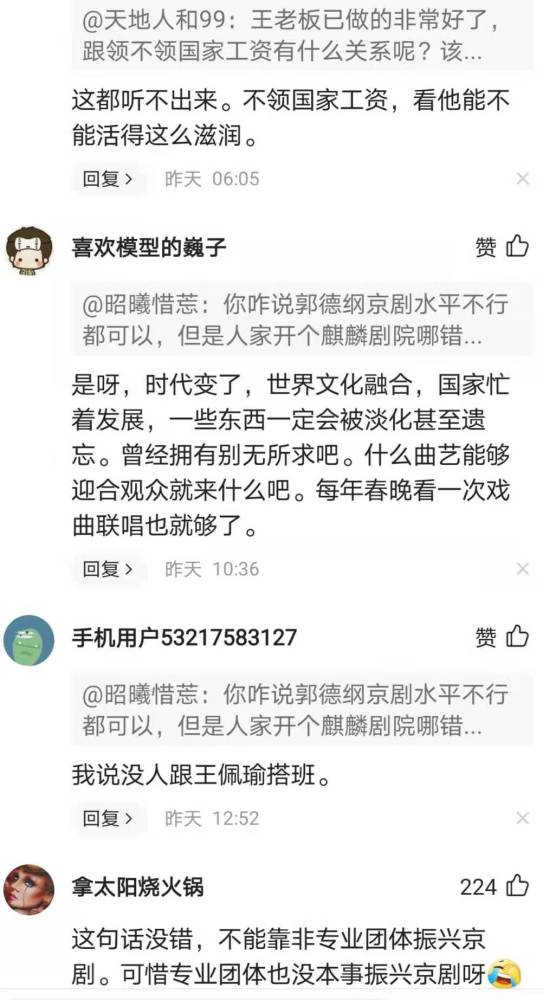Reply to 喜欢模型的巍子's comment
This screenshot has width=543, height=1000.
(108, 569)
